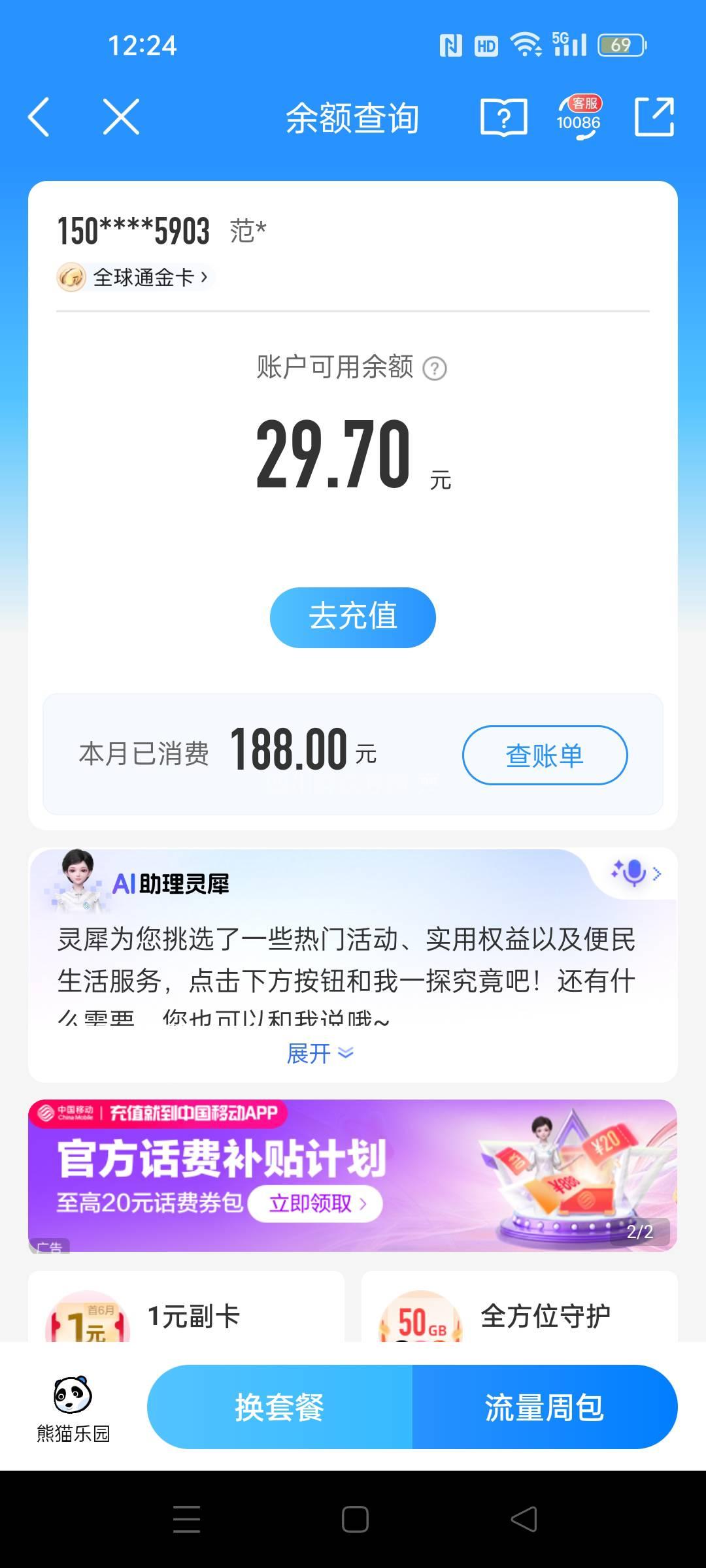Open the 流量周包 data package
Viewport: 706px width, 1568px height.
545,1407
